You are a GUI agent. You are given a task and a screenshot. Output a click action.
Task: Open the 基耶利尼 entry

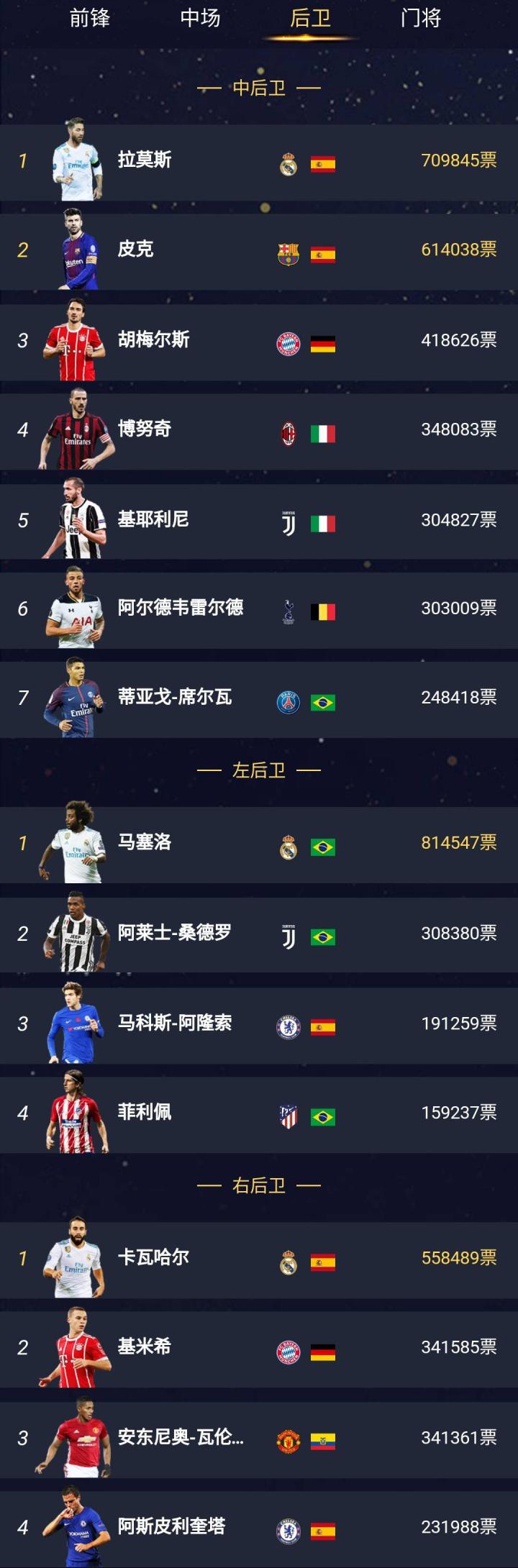pos(259,521)
